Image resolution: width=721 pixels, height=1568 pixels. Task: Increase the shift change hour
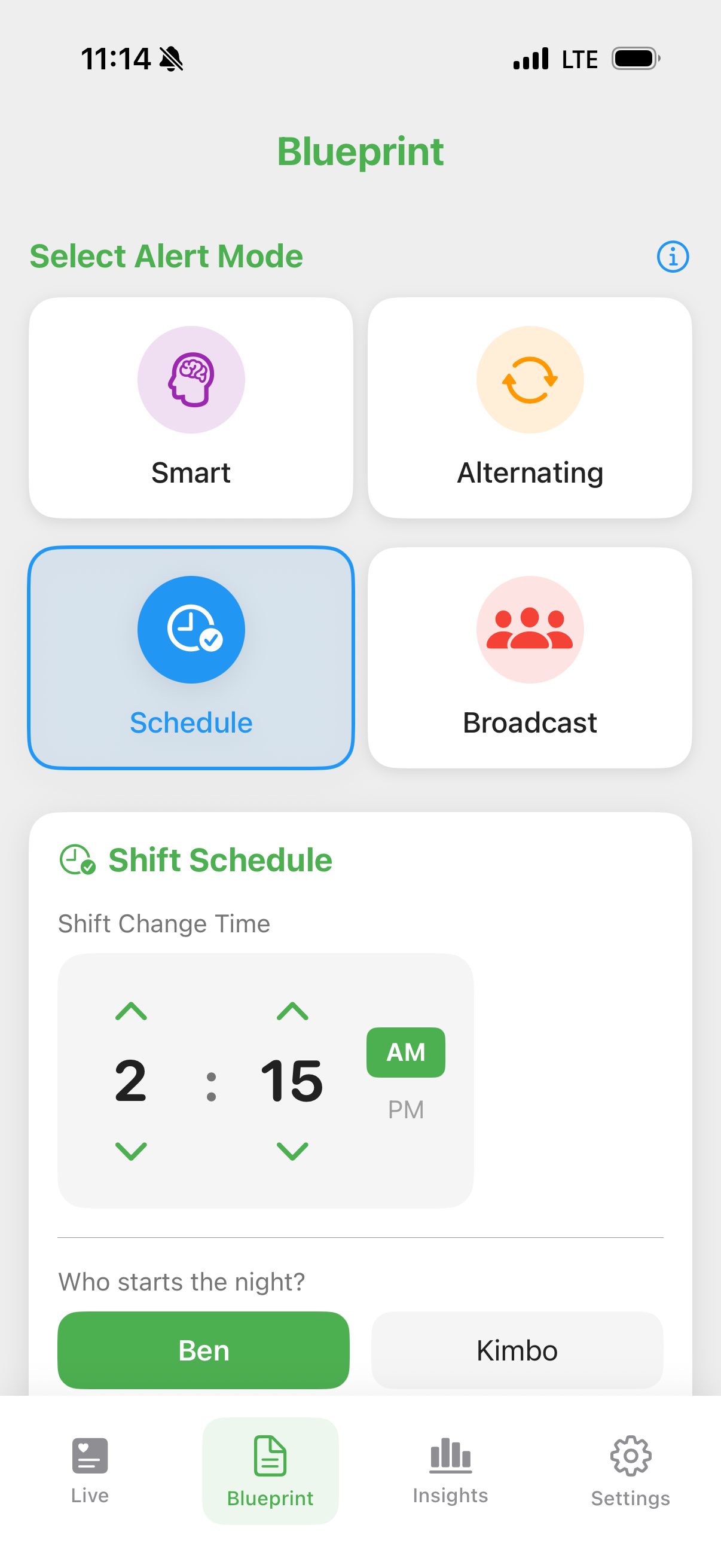point(131,1012)
